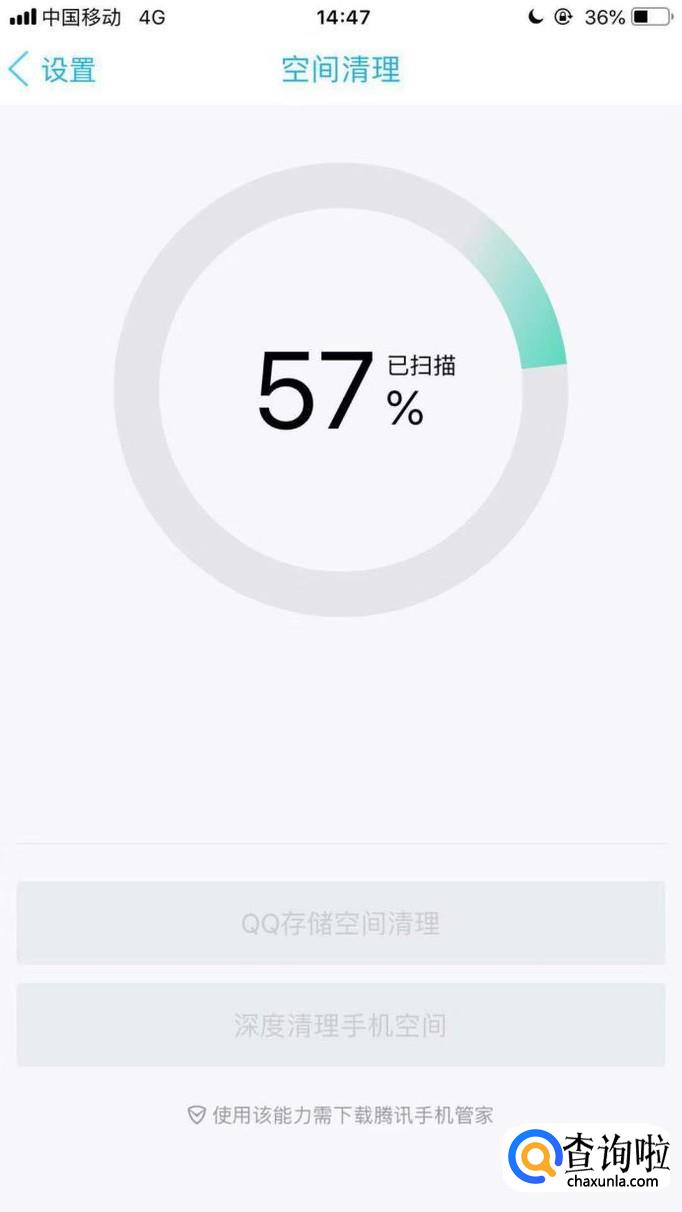Tap 深度清理手机空间 button

click(x=341, y=1025)
